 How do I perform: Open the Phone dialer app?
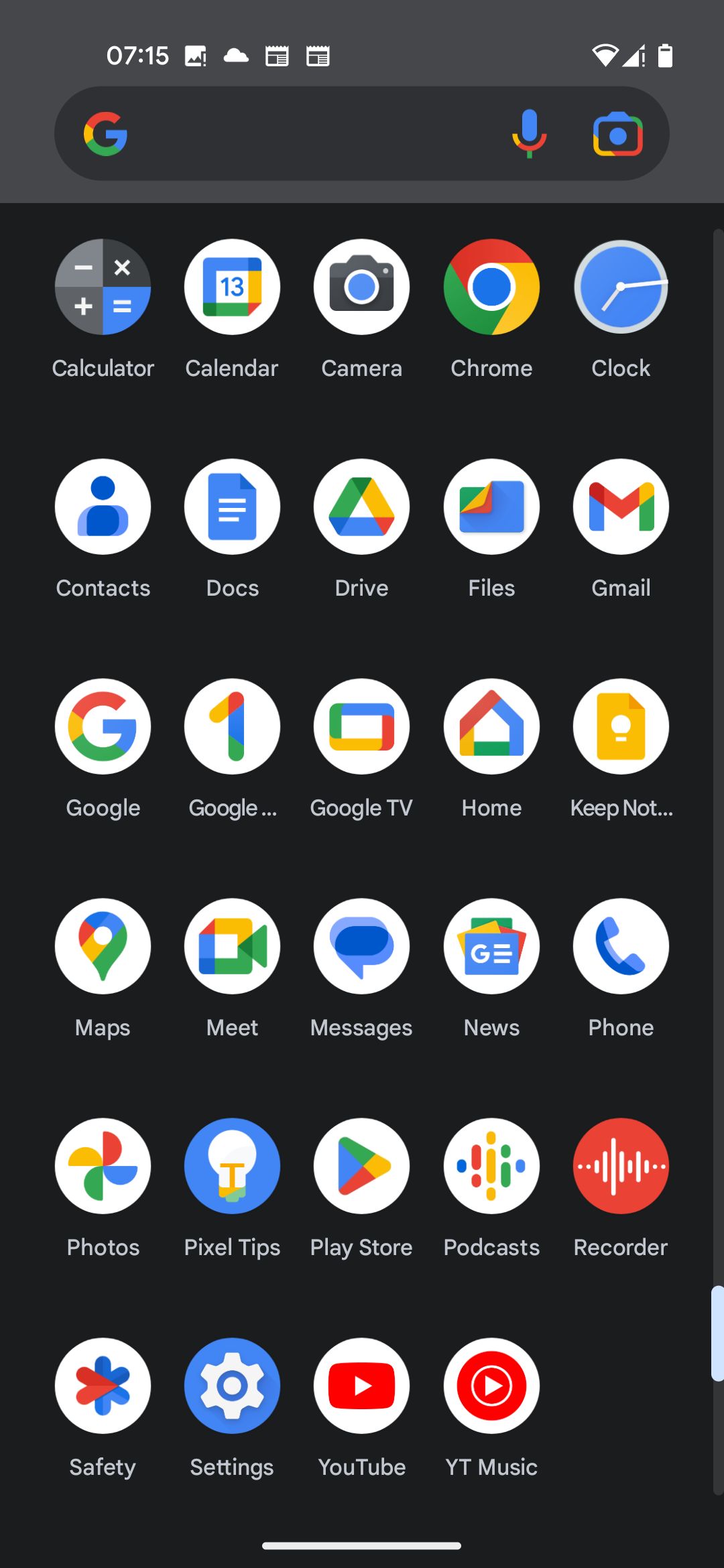click(621, 946)
